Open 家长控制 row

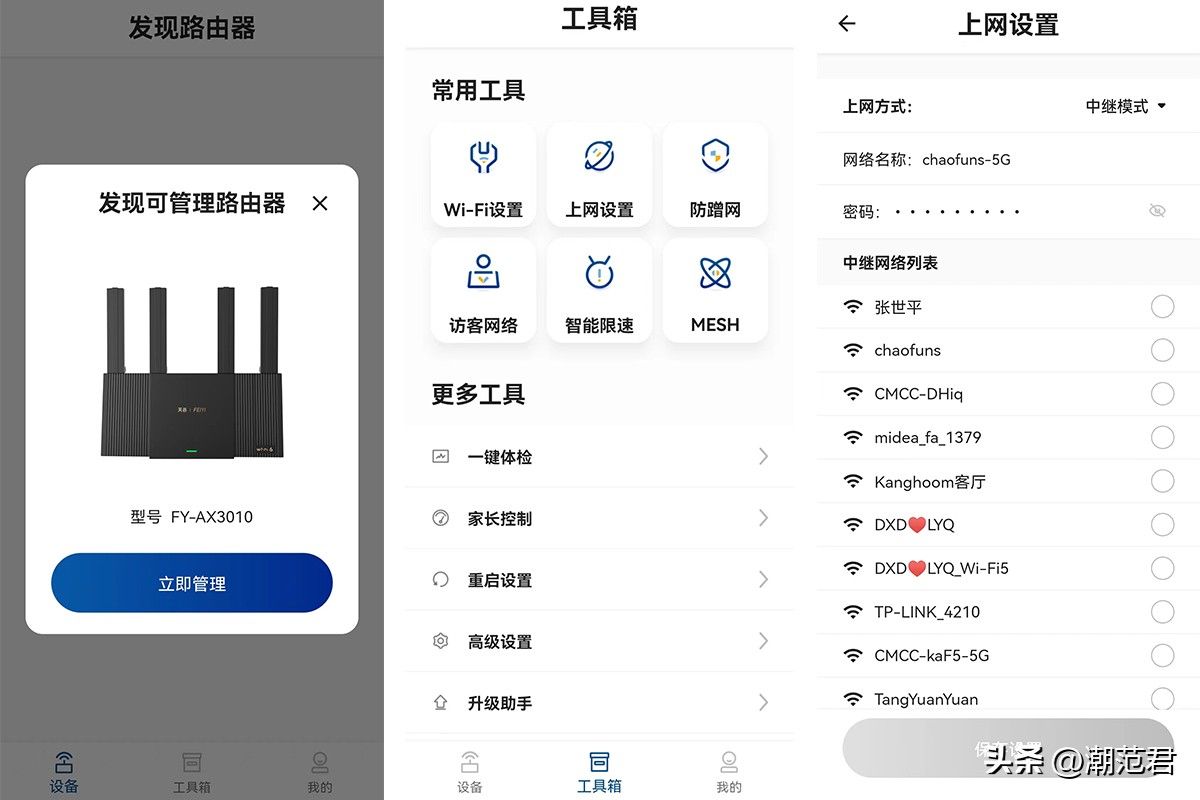pos(600,519)
